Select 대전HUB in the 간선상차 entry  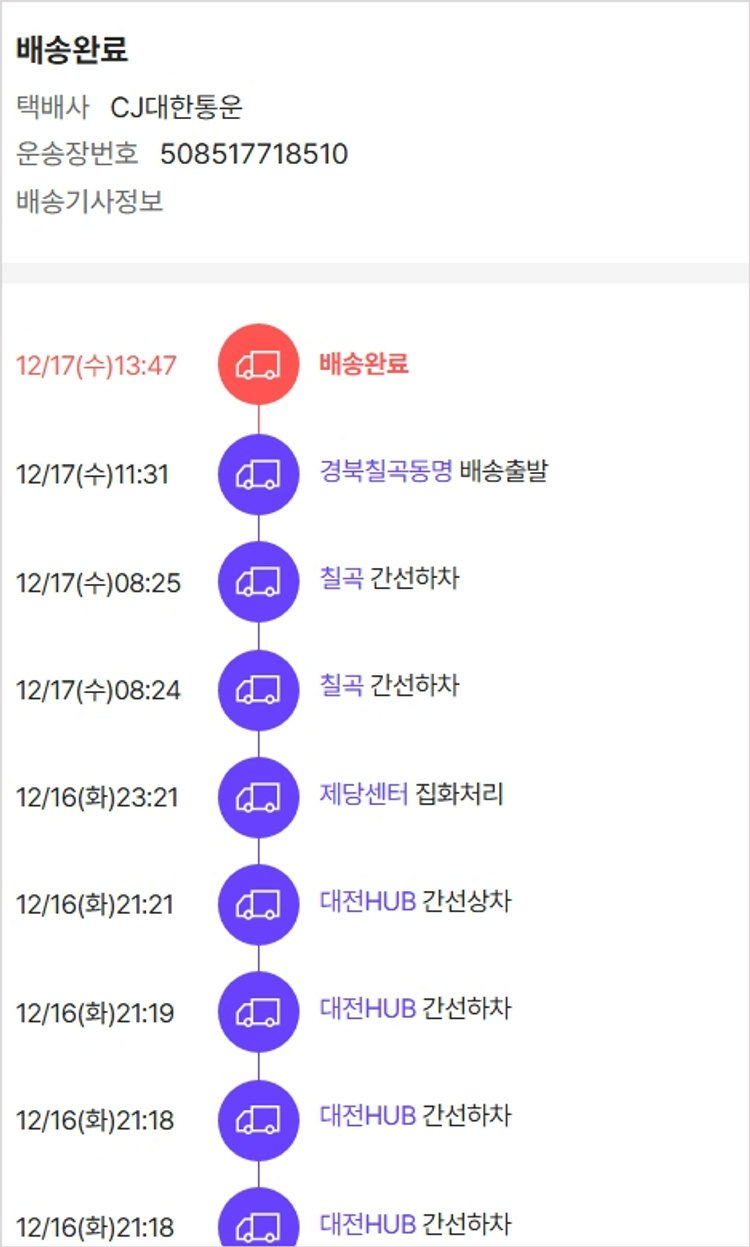point(367,901)
